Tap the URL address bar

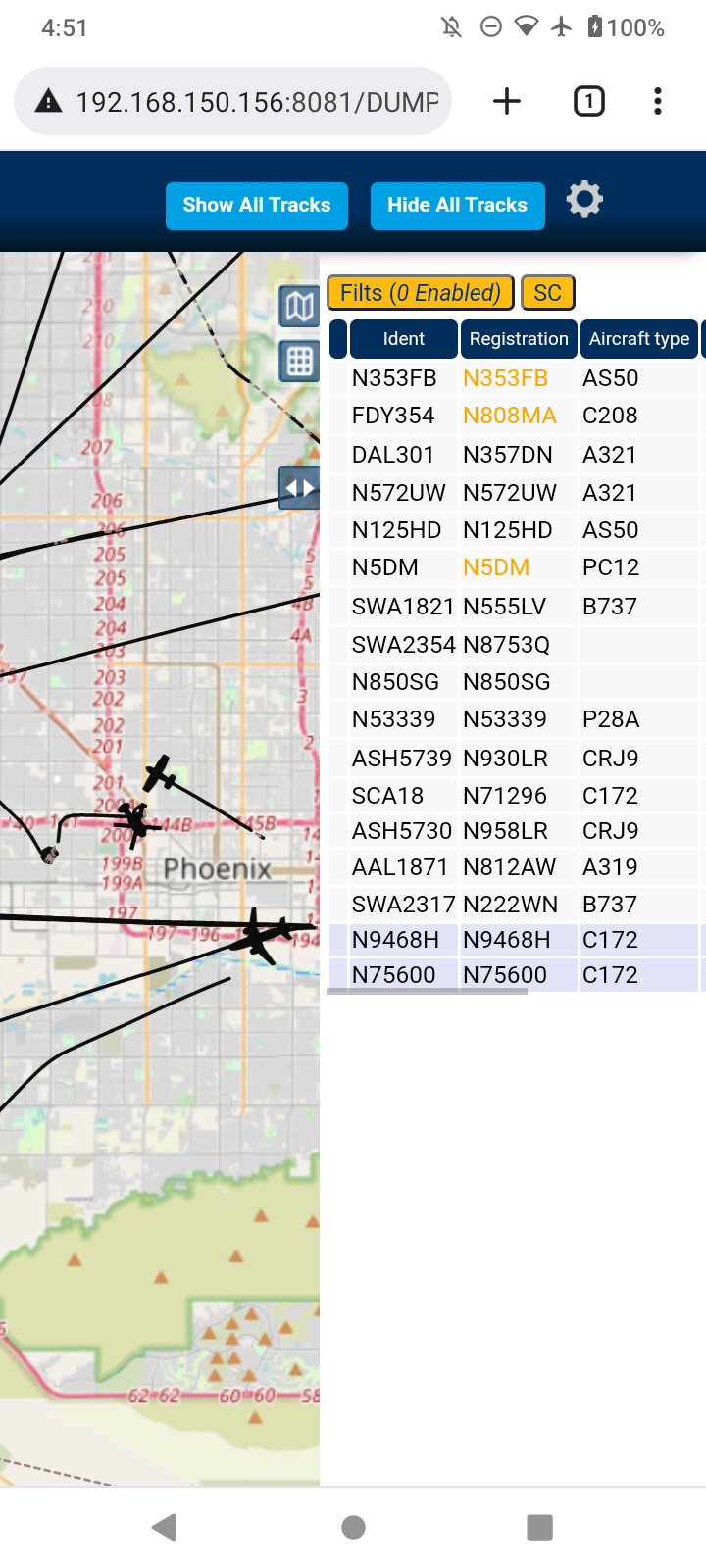pyautogui.click(x=232, y=101)
